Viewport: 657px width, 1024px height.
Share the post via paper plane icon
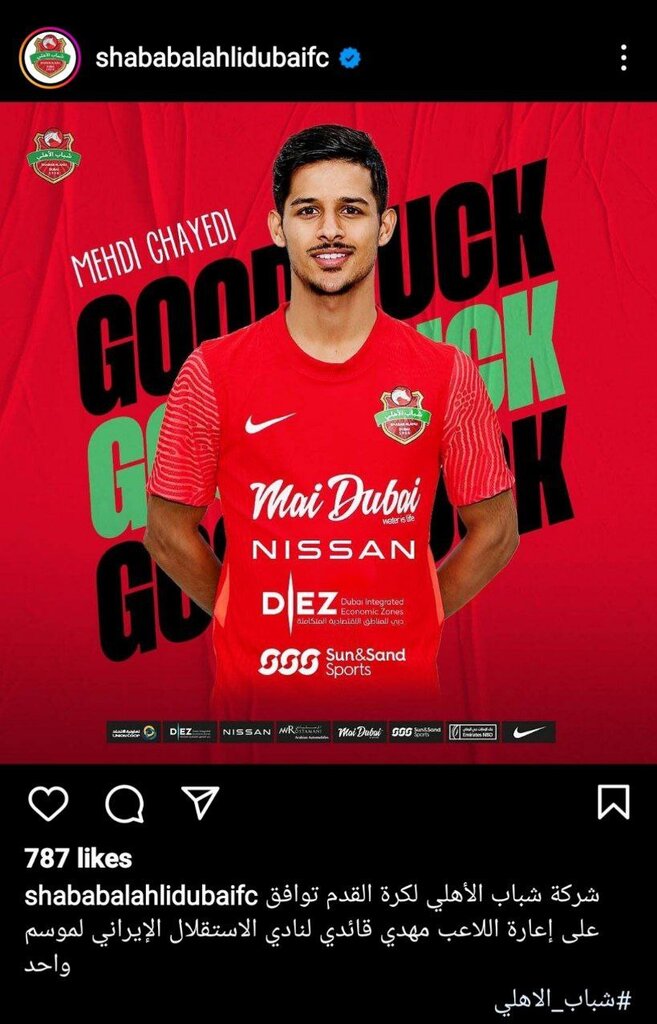pos(200,802)
